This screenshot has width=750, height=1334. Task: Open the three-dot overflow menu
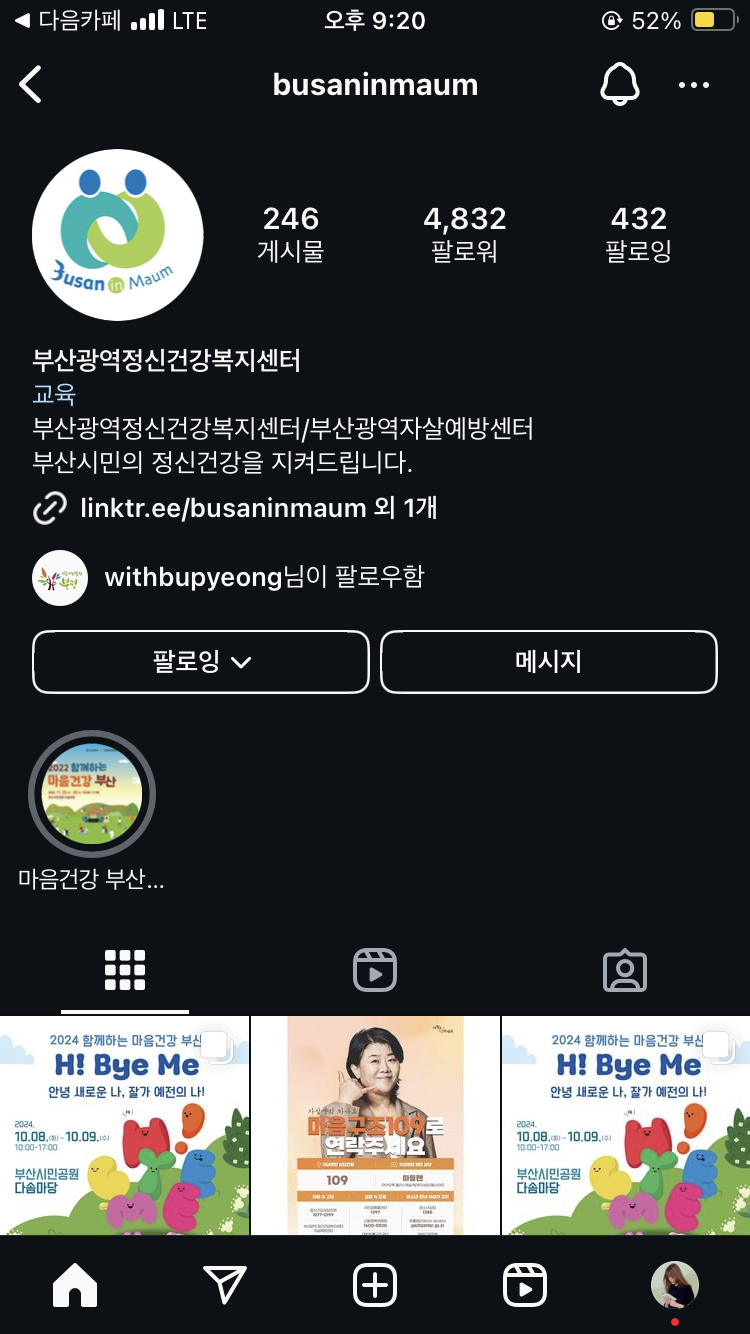click(693, 85)
